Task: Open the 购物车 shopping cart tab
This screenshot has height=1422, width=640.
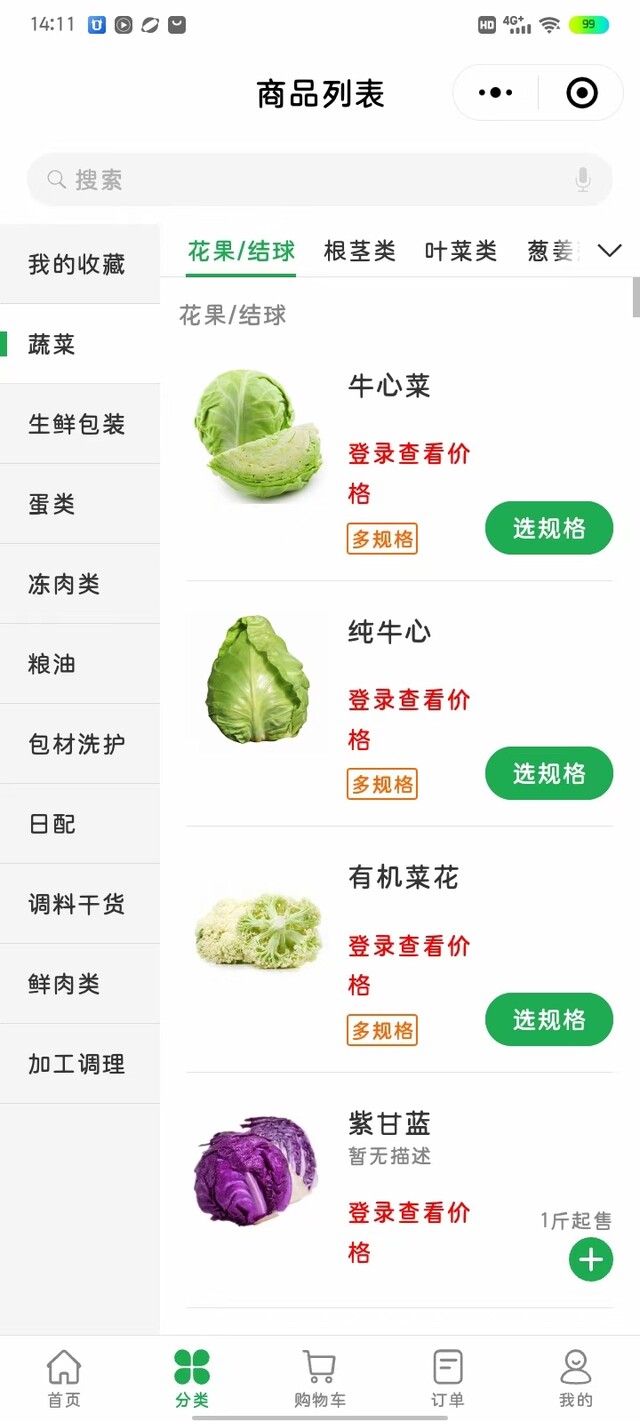Action: 320,1378
